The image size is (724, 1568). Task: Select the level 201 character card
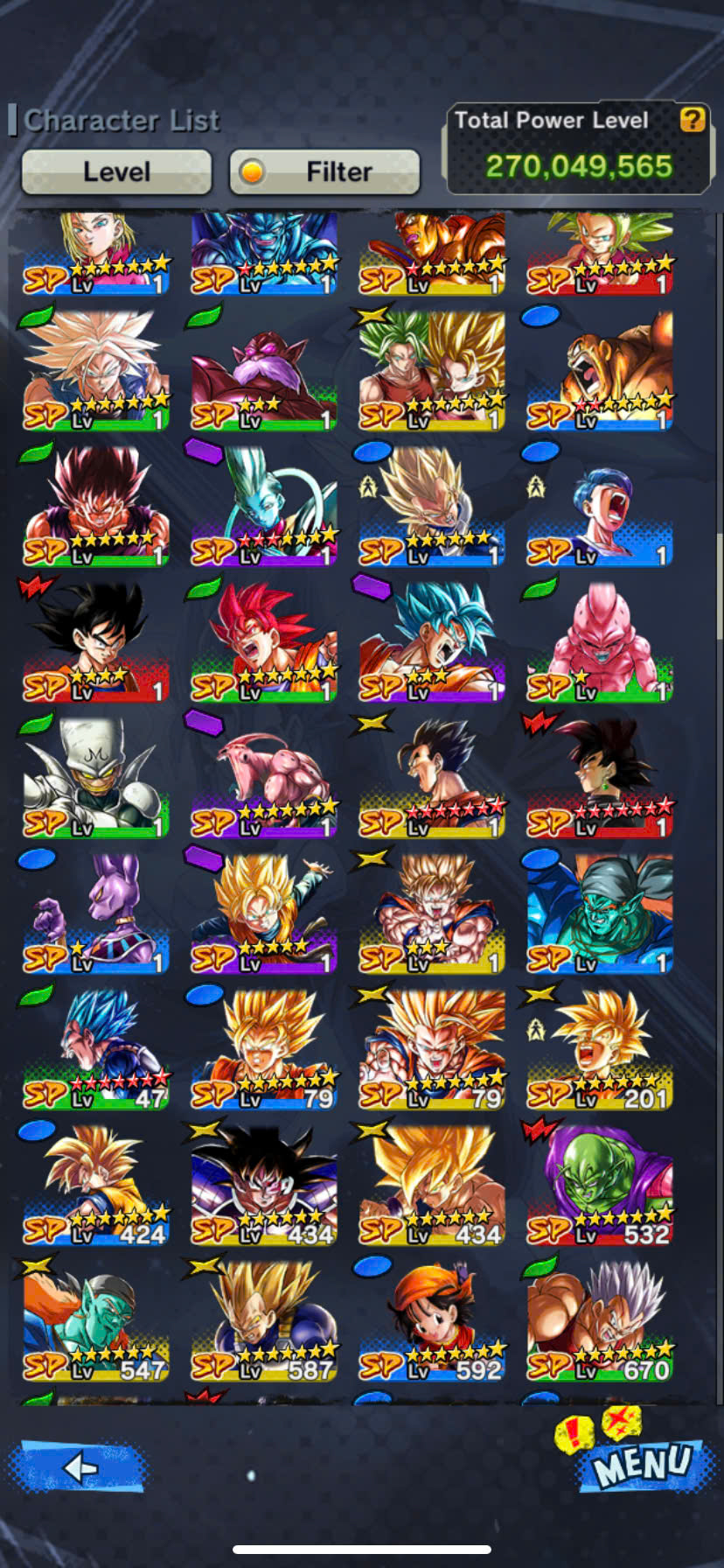[x=600, y=1051]
